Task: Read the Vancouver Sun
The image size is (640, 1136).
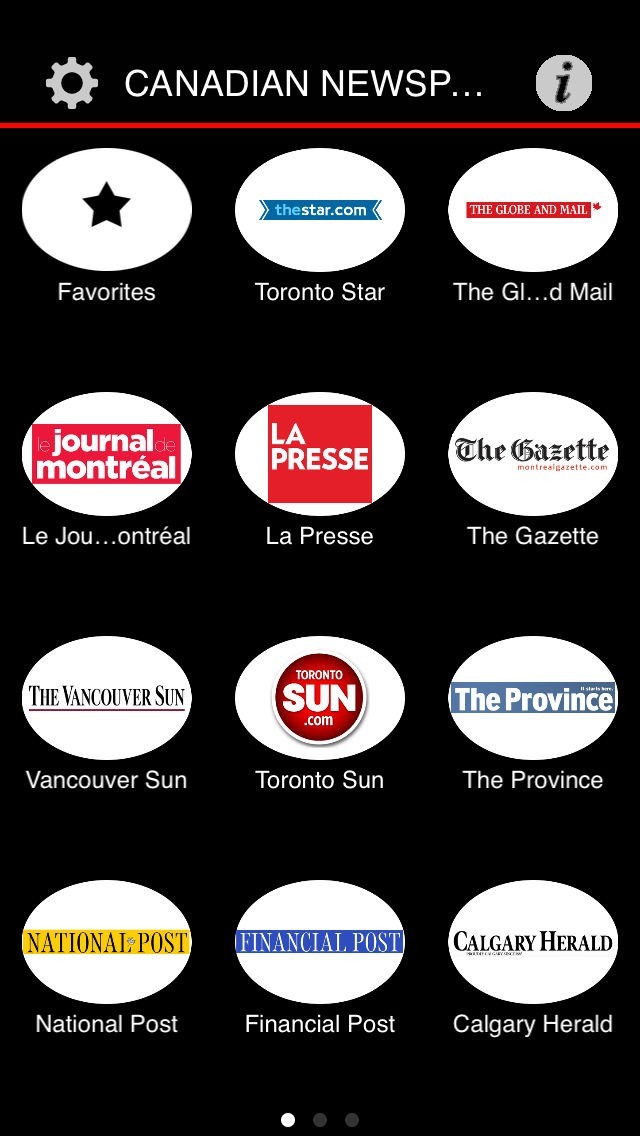Action: pos(107,697)
